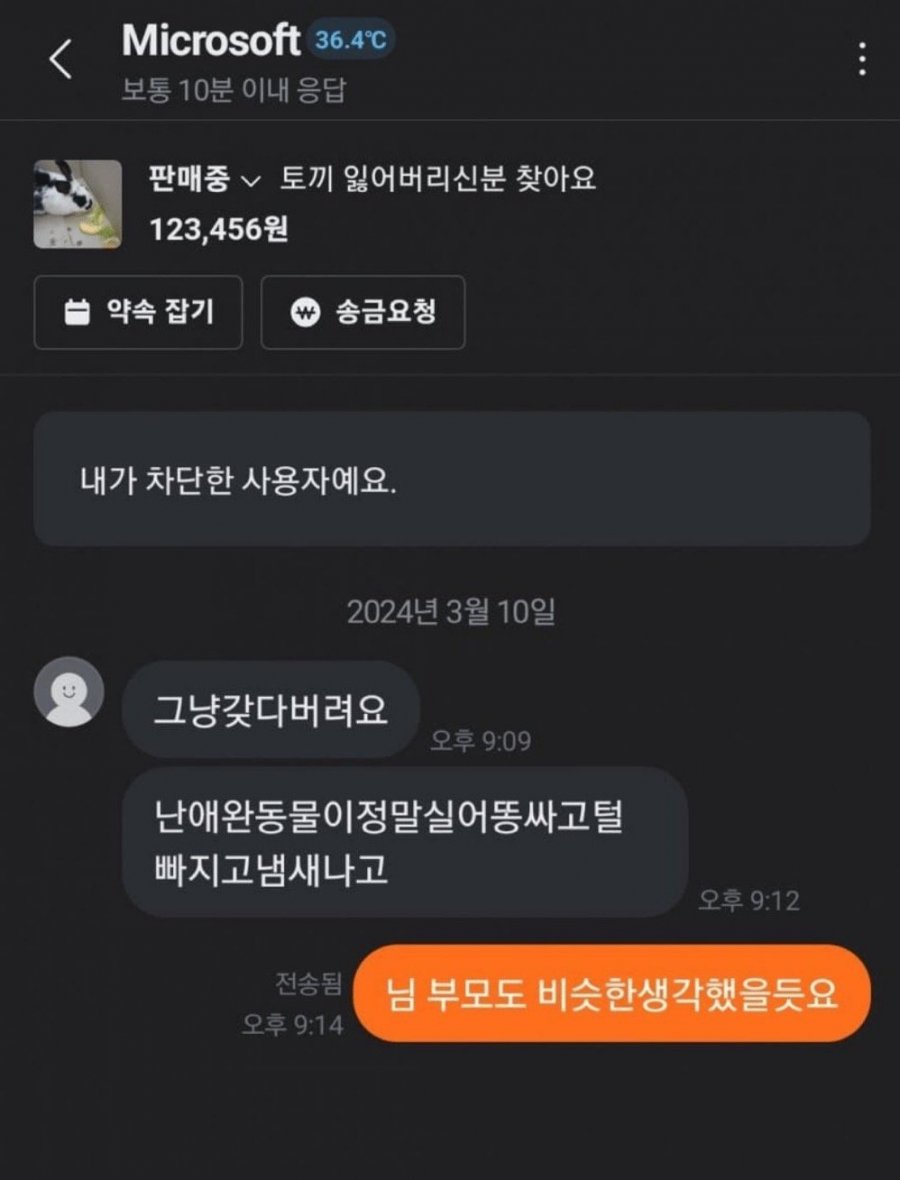This screenshot has width=900, height=1180.
Task: Tap the 송금요청 button
Action: click(363, 312)
